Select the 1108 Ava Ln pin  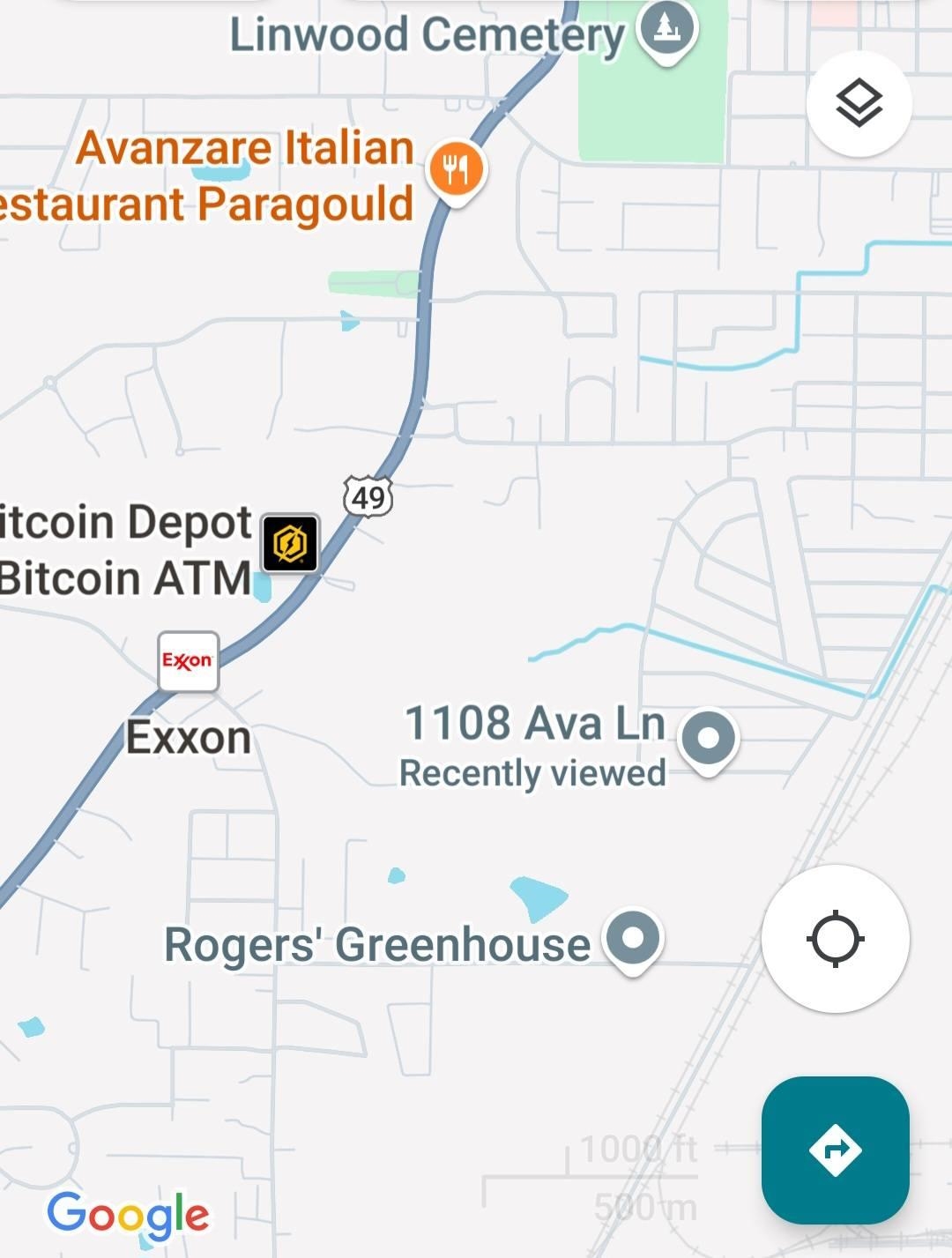tap(709, 739)
